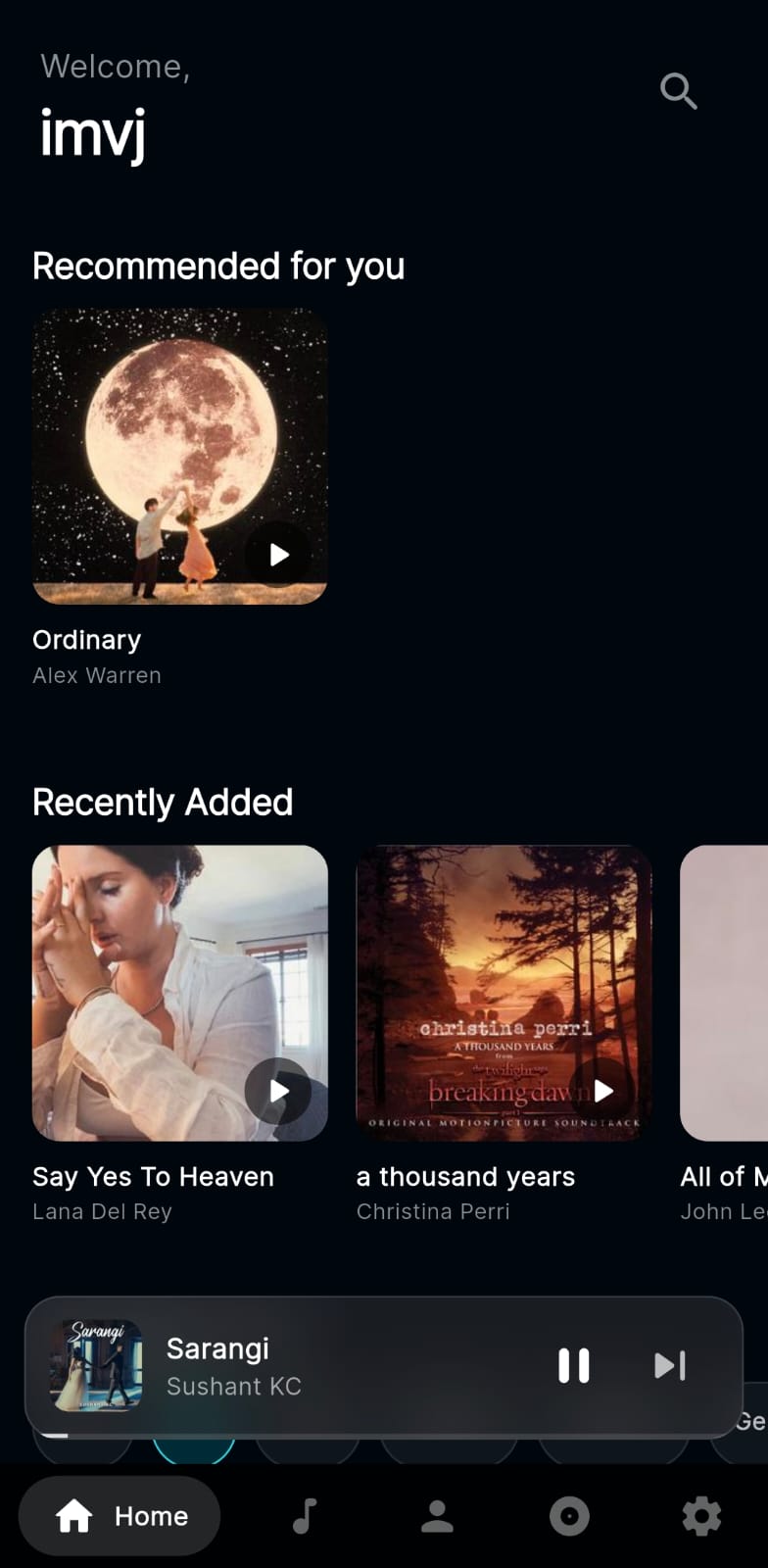Select the Christina Perri album artwork
Image resolution: width=768 pixels, height=1568 pixels.
click(503, 993)
